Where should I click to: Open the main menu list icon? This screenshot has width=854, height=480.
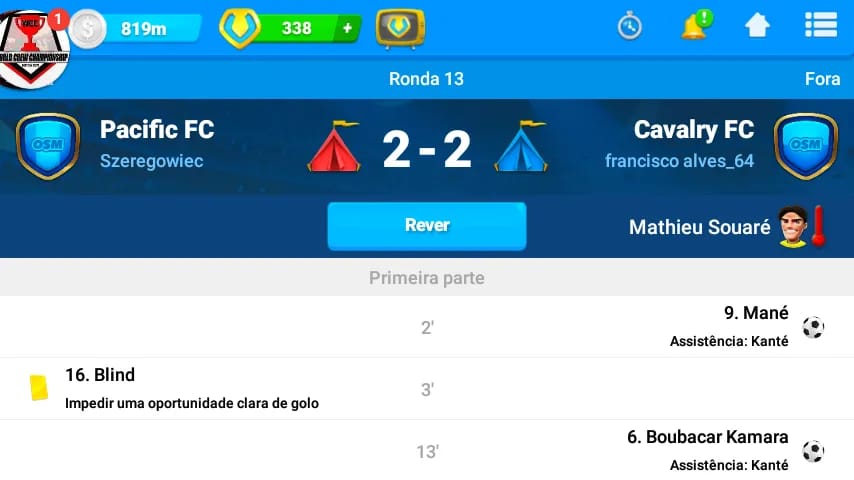pos(820,26)
